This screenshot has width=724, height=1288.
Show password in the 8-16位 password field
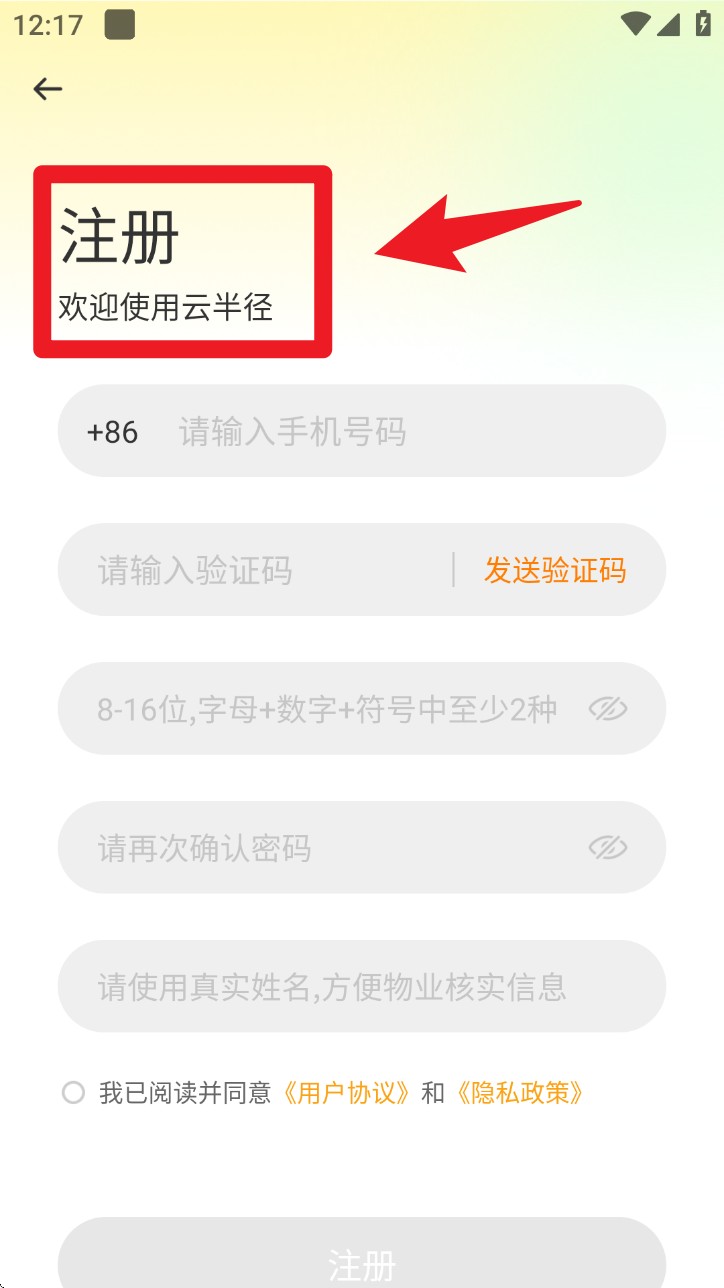point(607,709)
